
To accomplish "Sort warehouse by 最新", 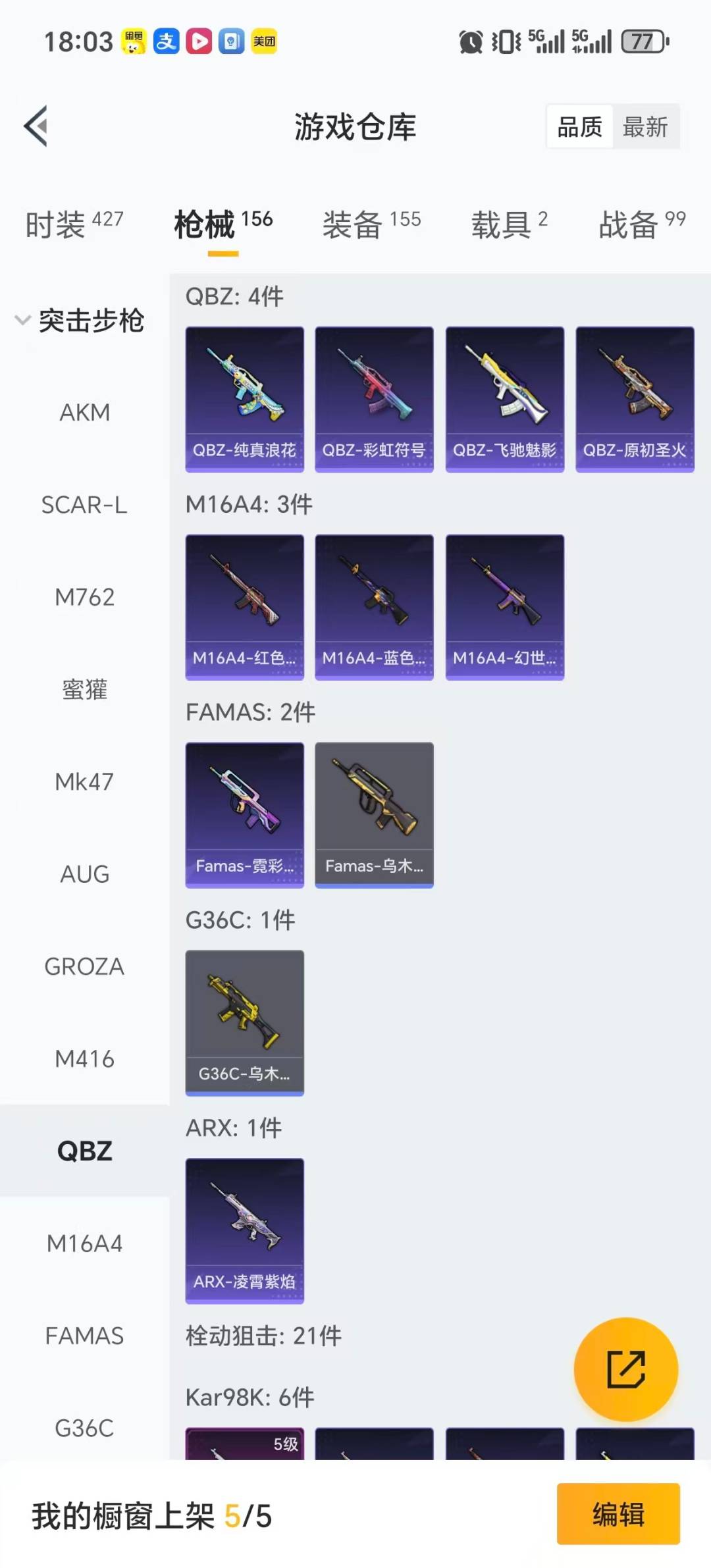I will 645,126.
